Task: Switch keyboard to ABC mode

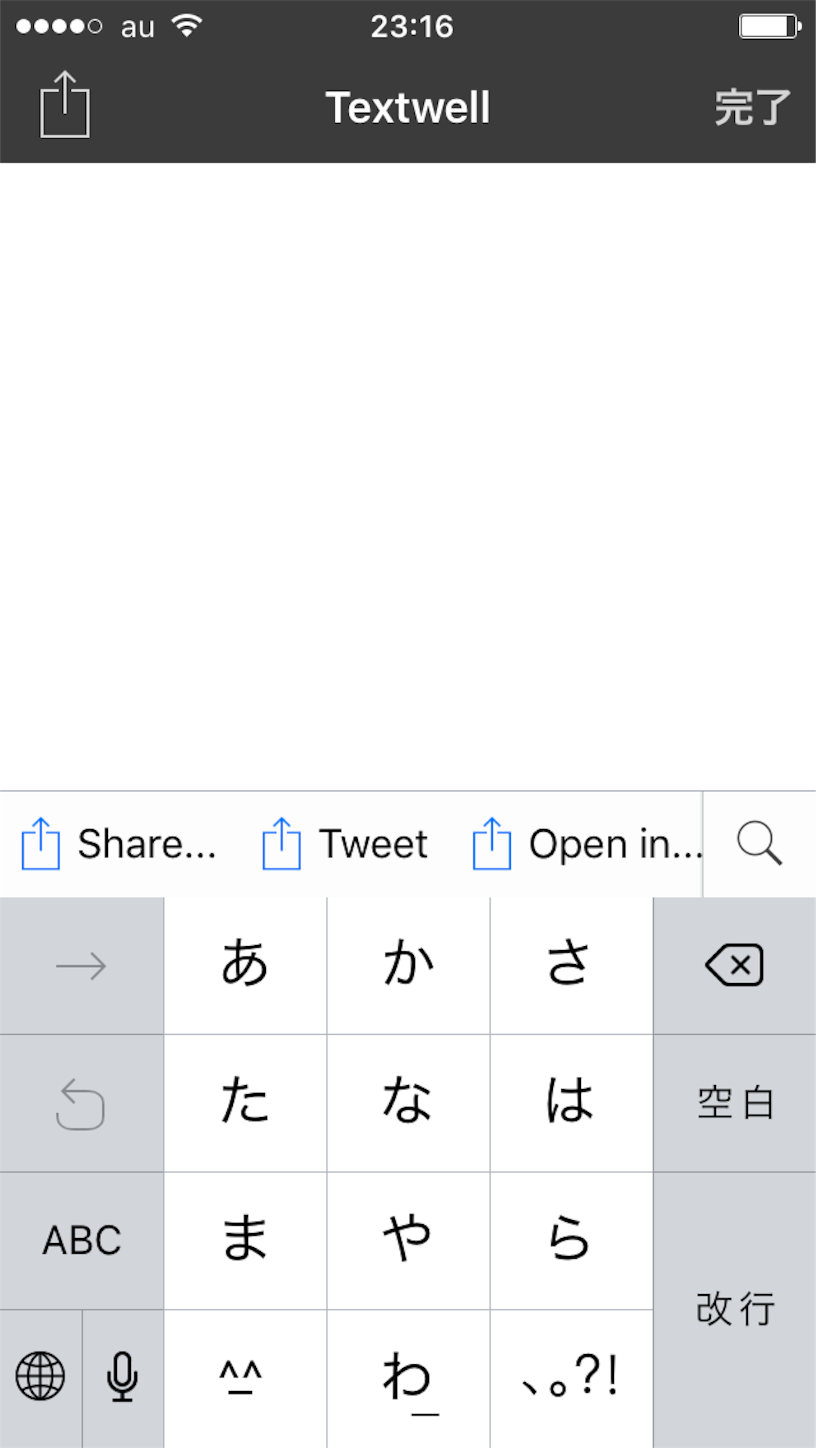Action: (x=82, y=1241)
